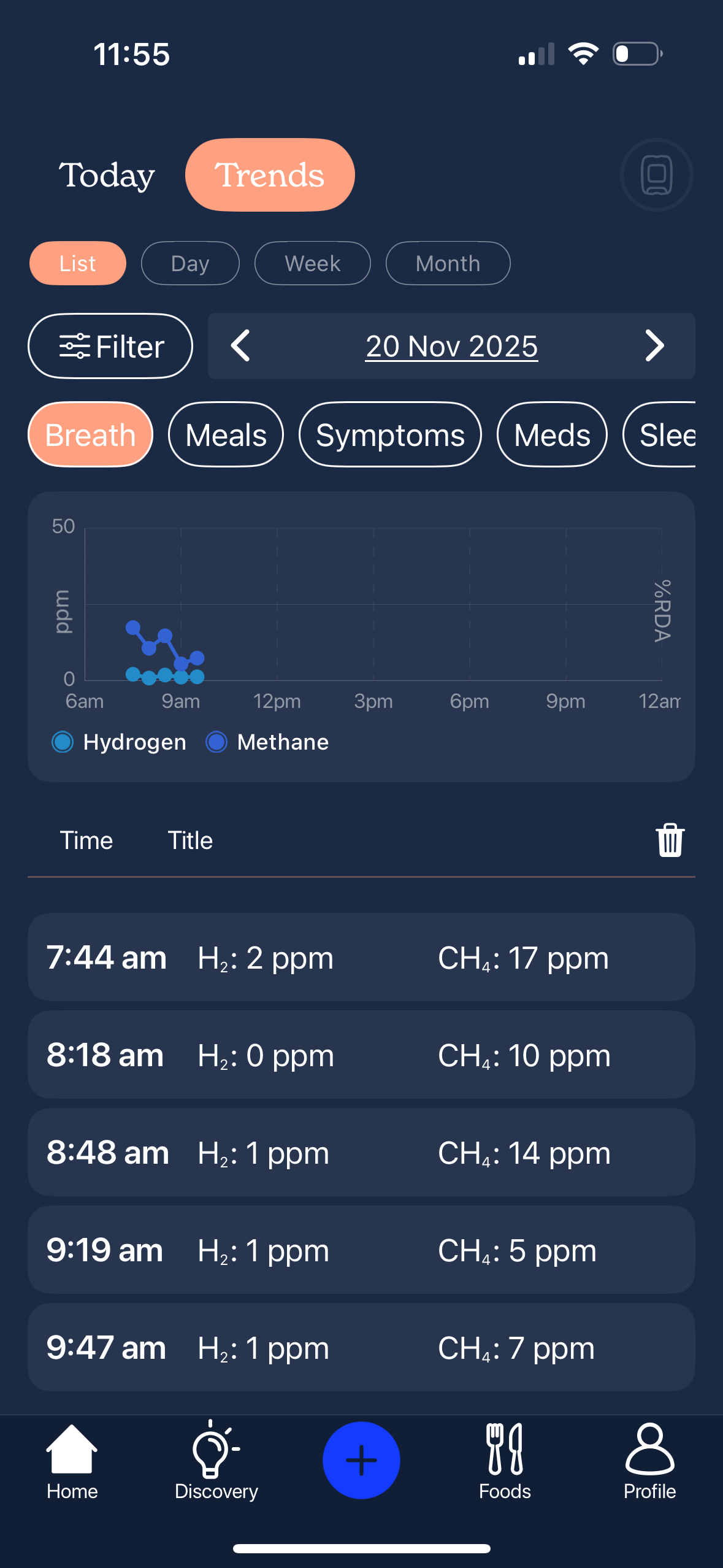Image resolution: width=723 pixels, height=1568 pixels.
Task: Tap the blue plus add button
Action: pyautogui.click(x=361, y=1460)
